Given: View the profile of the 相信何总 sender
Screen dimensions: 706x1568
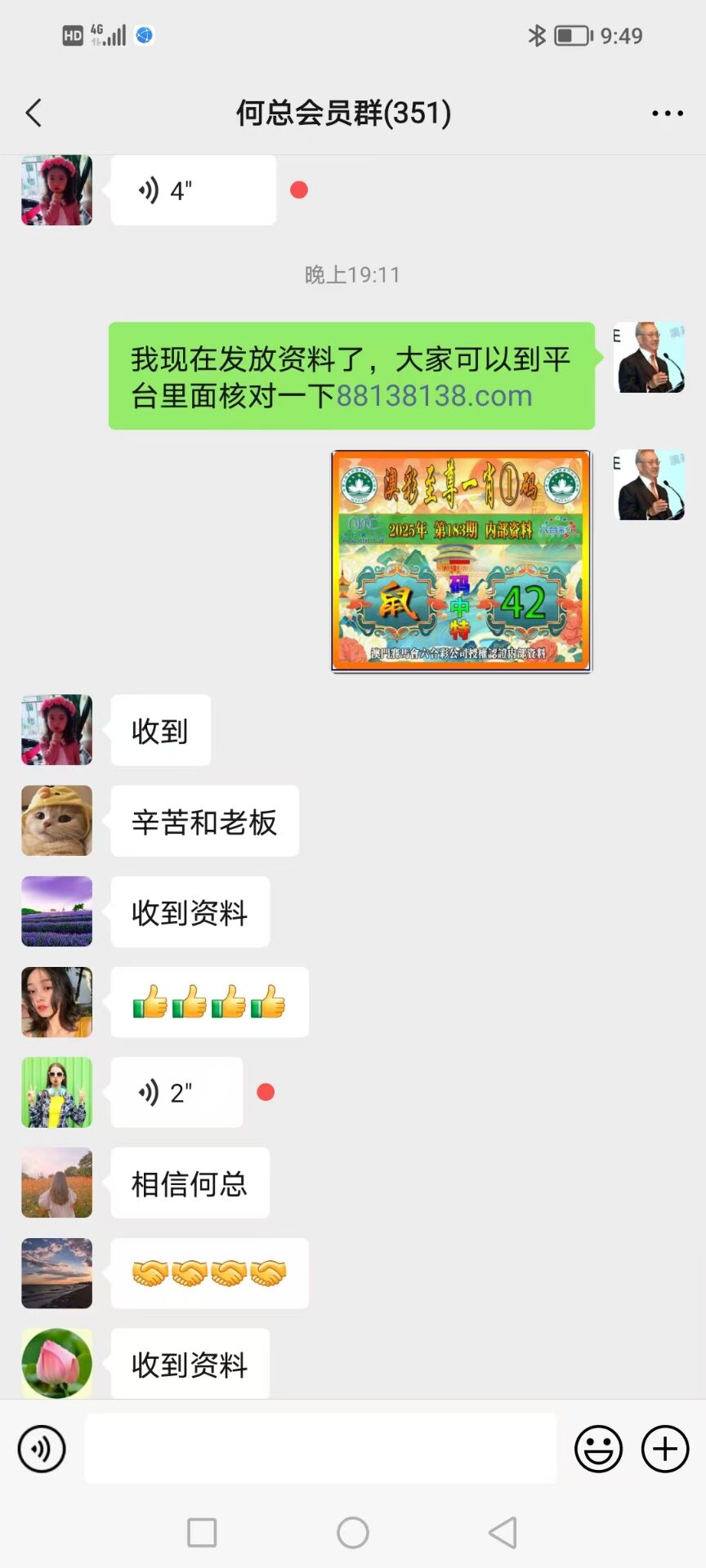Looking at the screenshot, I should [x=56, y=1183].
